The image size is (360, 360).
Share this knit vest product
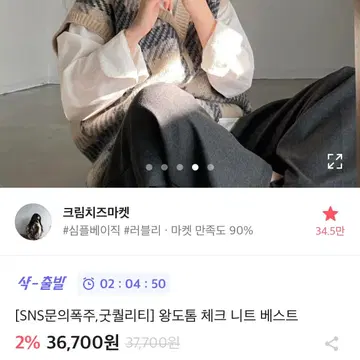pos(332,343)
